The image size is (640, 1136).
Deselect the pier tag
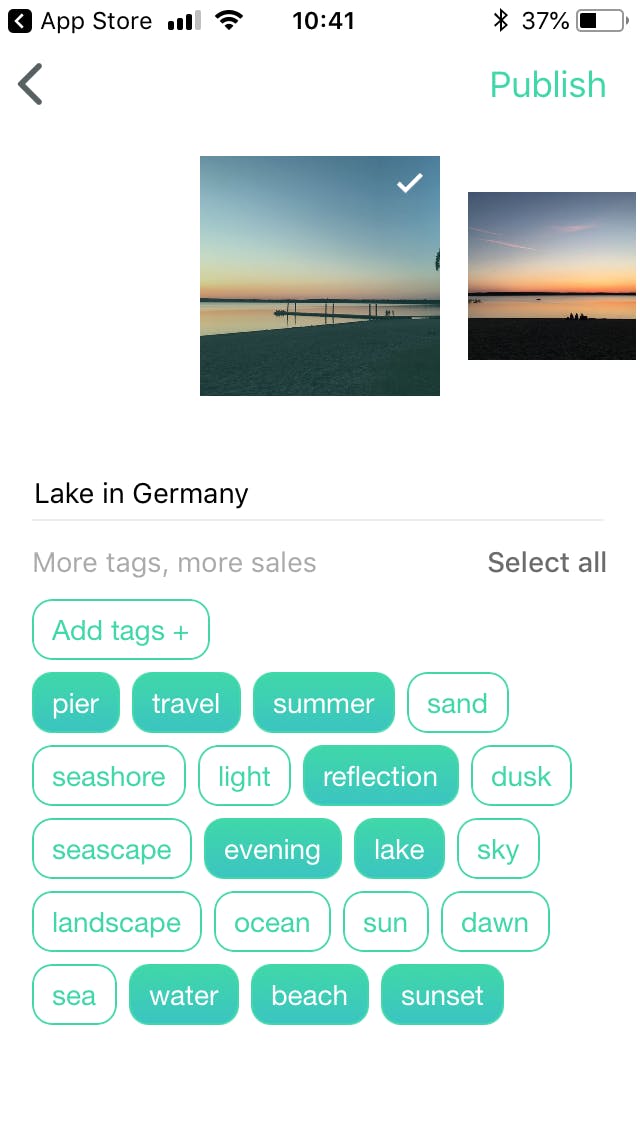click(76, 703)
